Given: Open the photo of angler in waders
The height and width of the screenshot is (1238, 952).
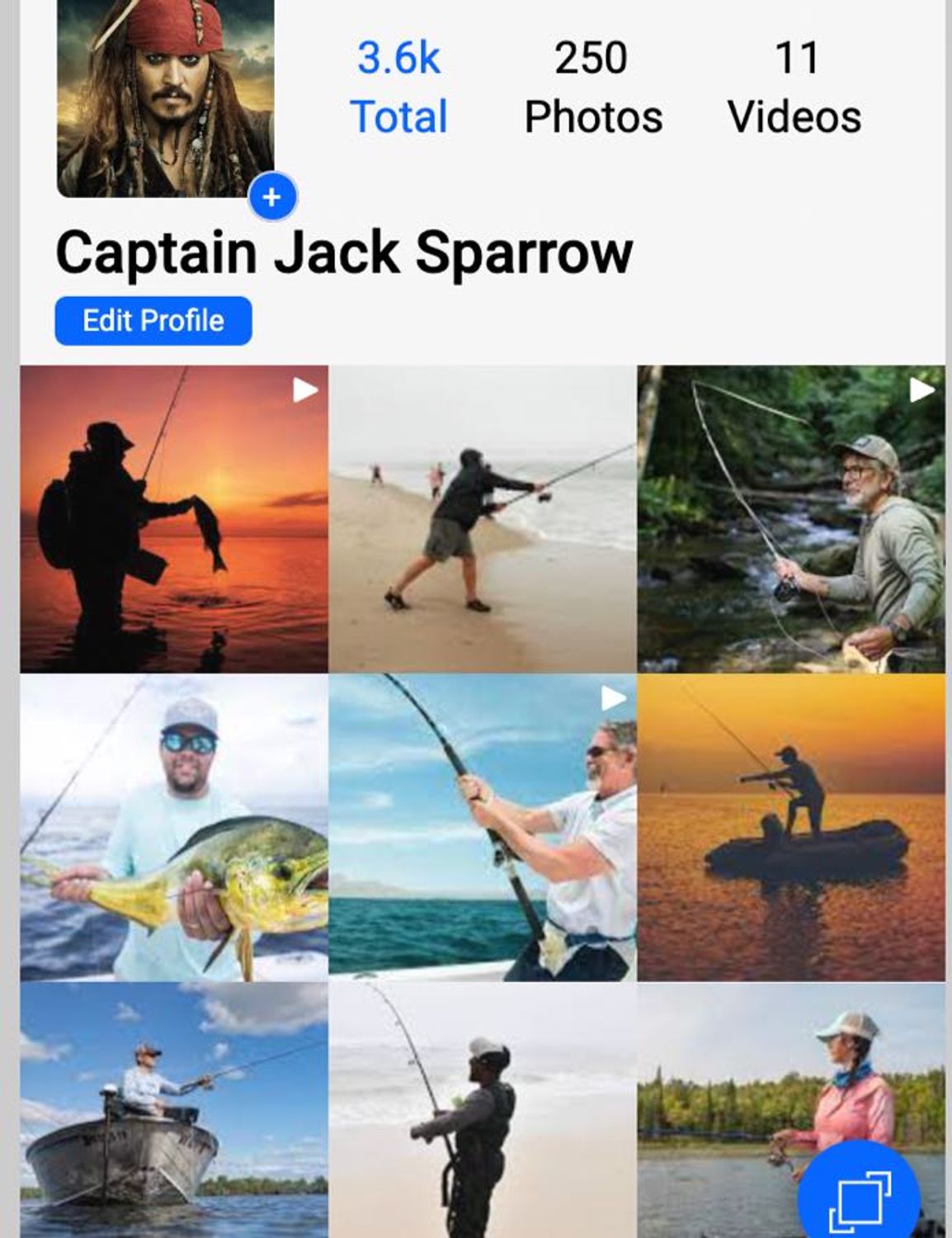Looking at the screenshot, I should [483, 1110].
